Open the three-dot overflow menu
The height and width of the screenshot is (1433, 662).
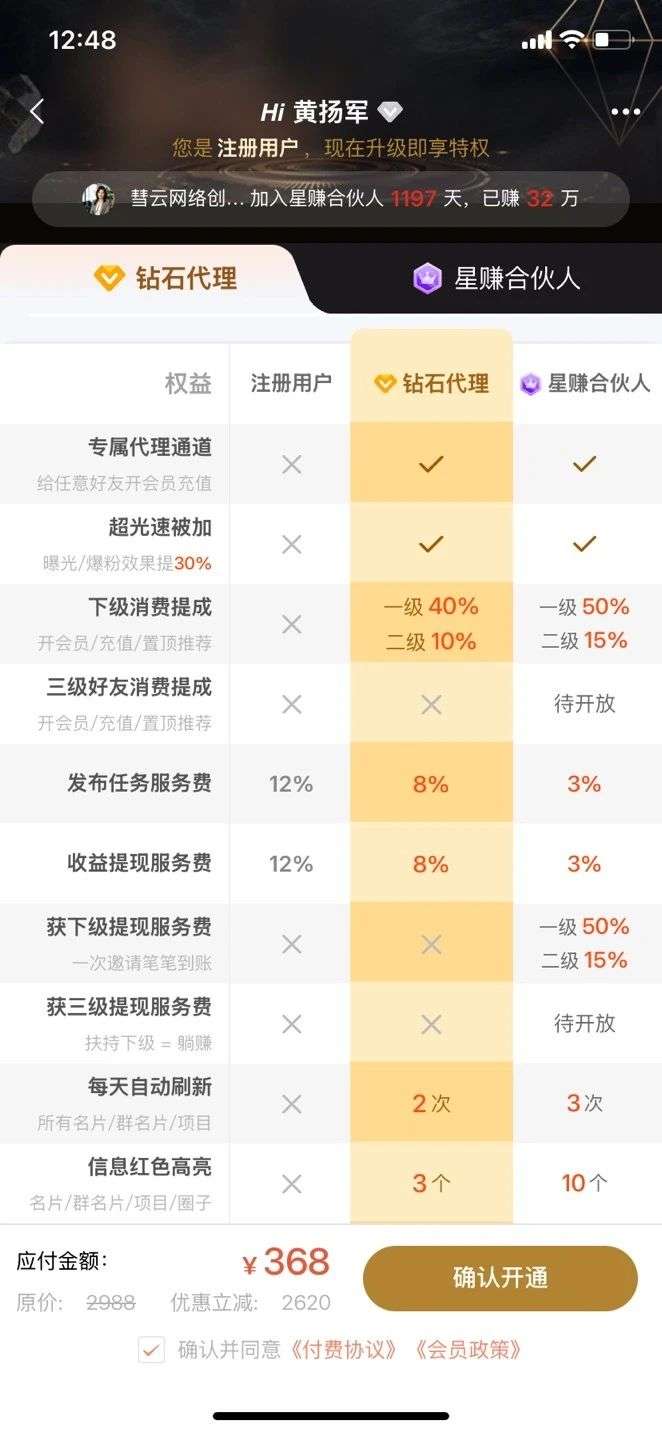625,112
